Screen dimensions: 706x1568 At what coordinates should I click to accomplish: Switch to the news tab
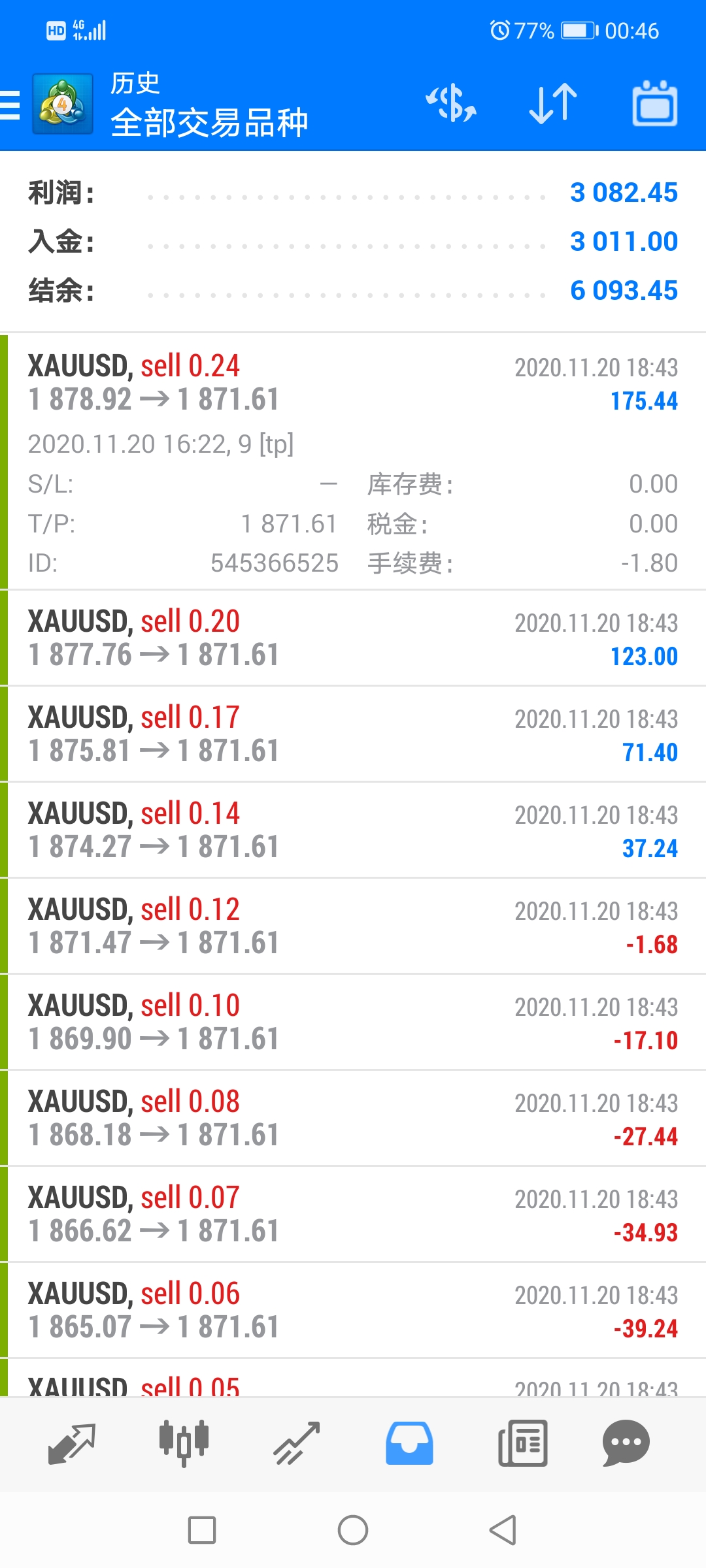tap(522, 1444)
